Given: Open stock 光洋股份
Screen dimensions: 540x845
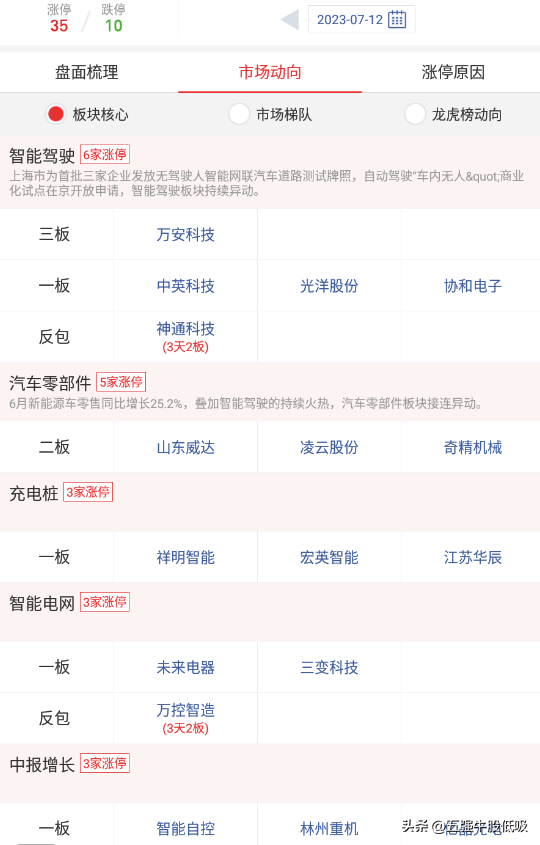Looking at the screenshot, I should (329, 286).
